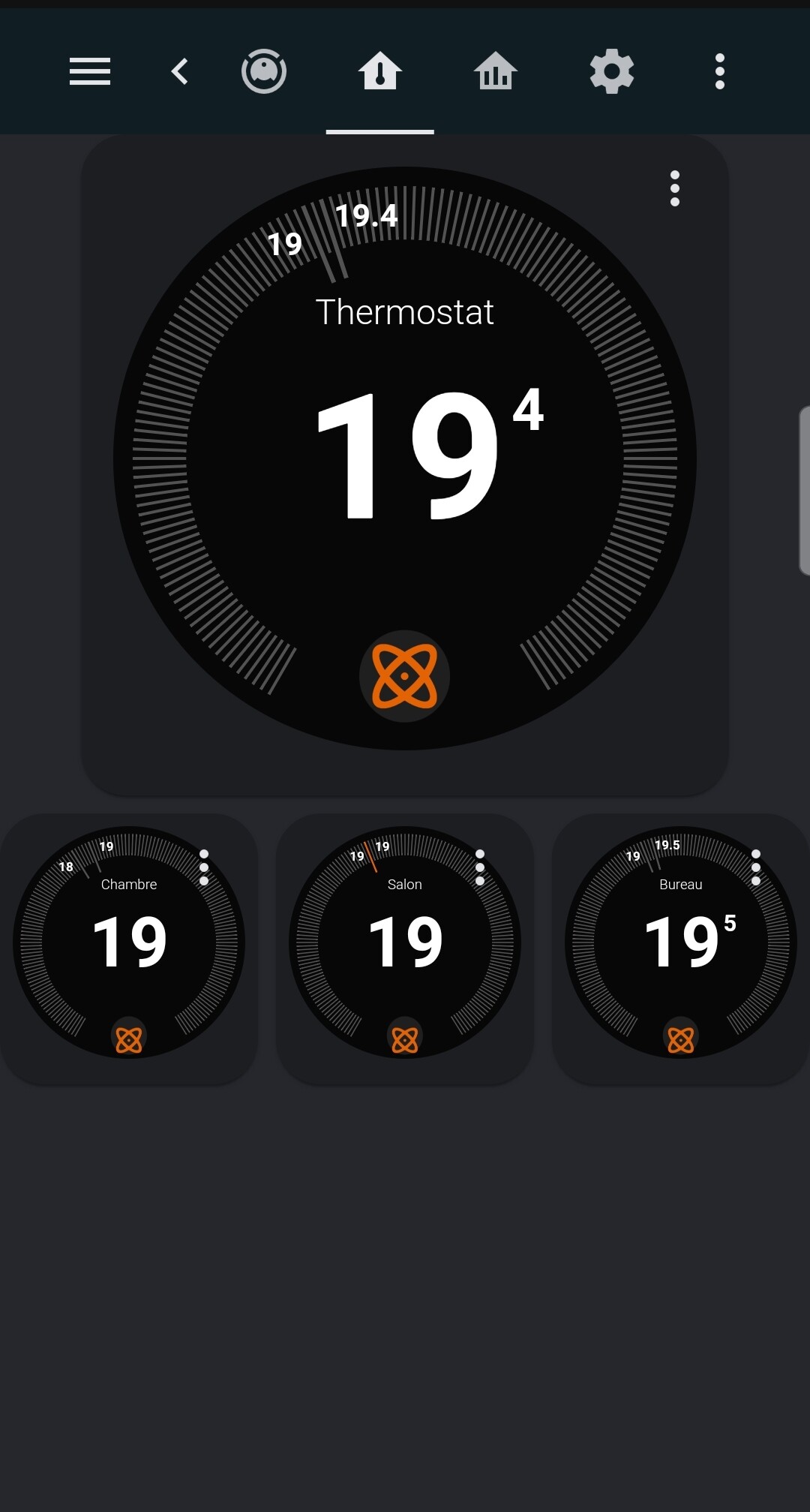The width and height of the screenshot is (810, 1512).
Task: Tap the main Thermostat heating mode icon
Action: pyautogui.click(x=405, y=676)
